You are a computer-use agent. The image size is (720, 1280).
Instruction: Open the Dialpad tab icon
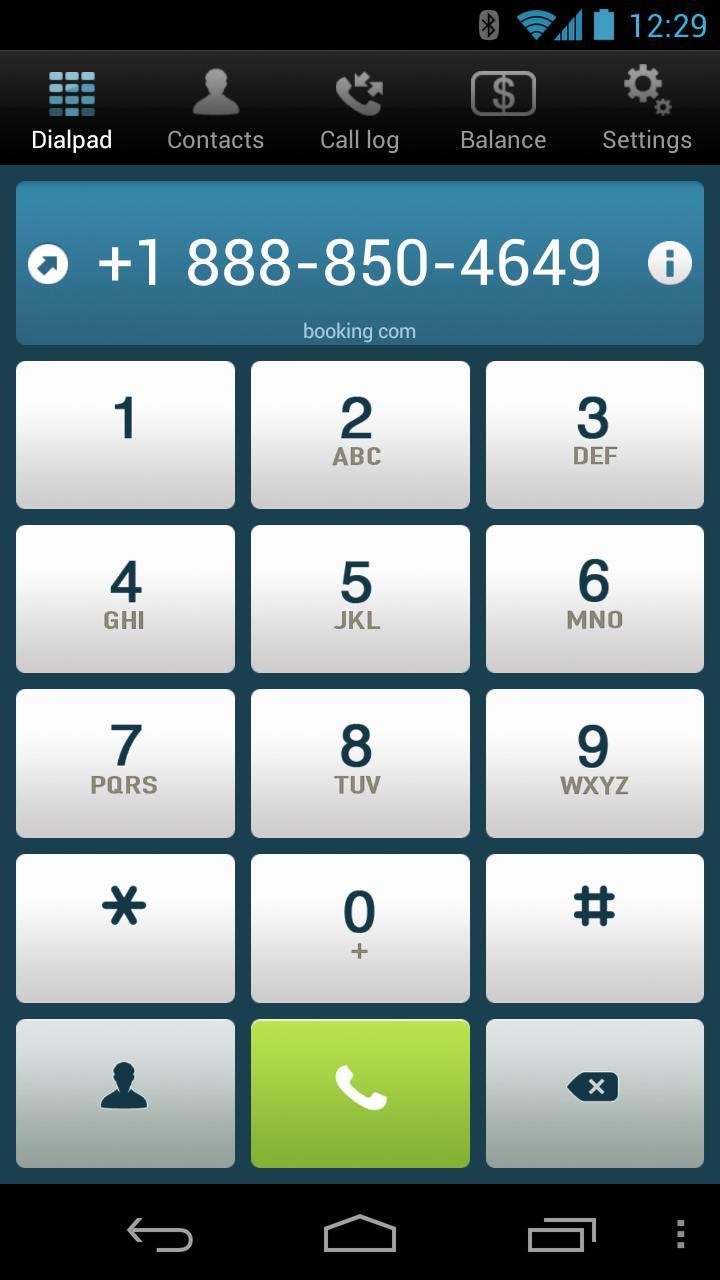point(71,94)
